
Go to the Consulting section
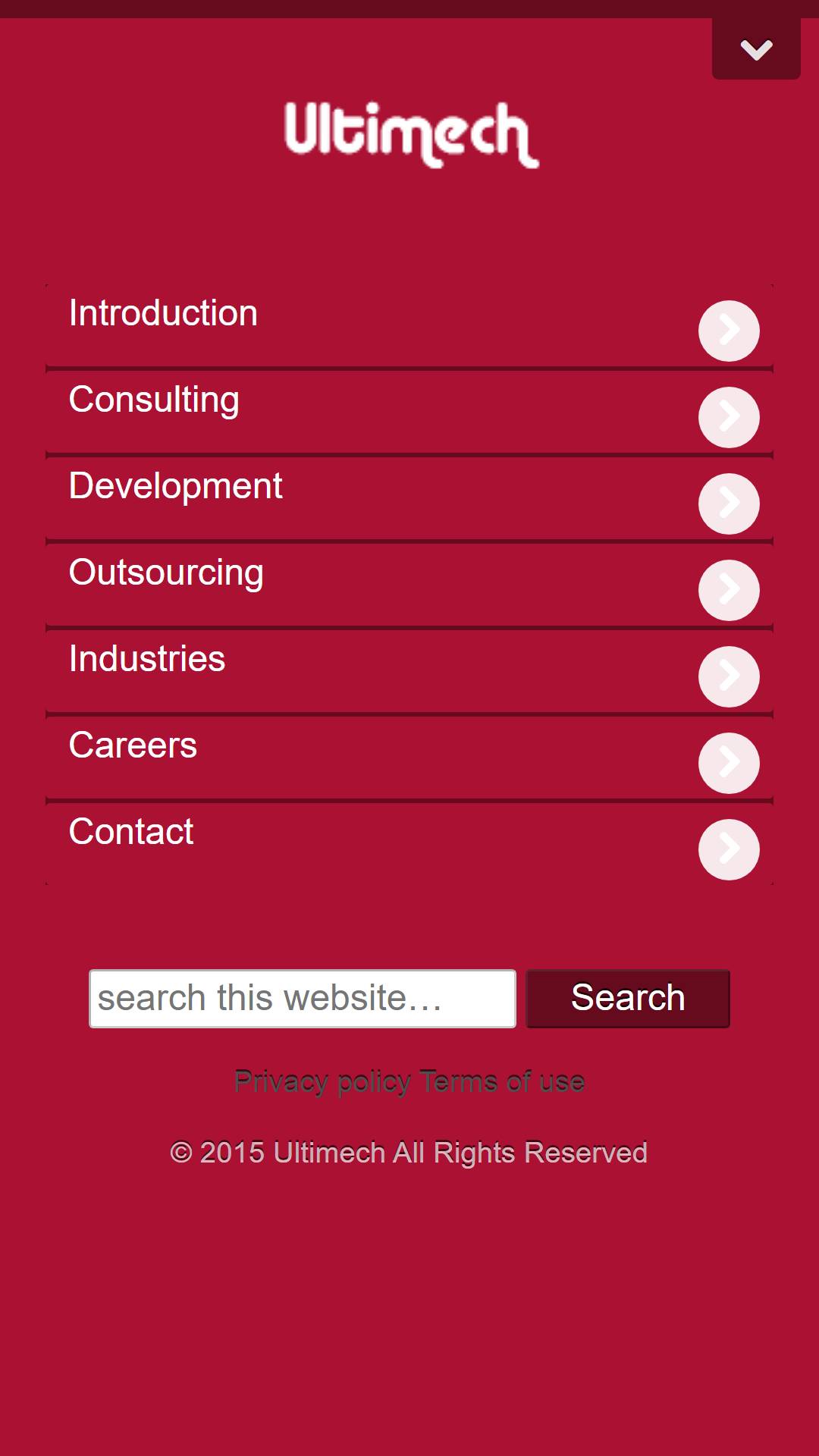pos(409,413)
